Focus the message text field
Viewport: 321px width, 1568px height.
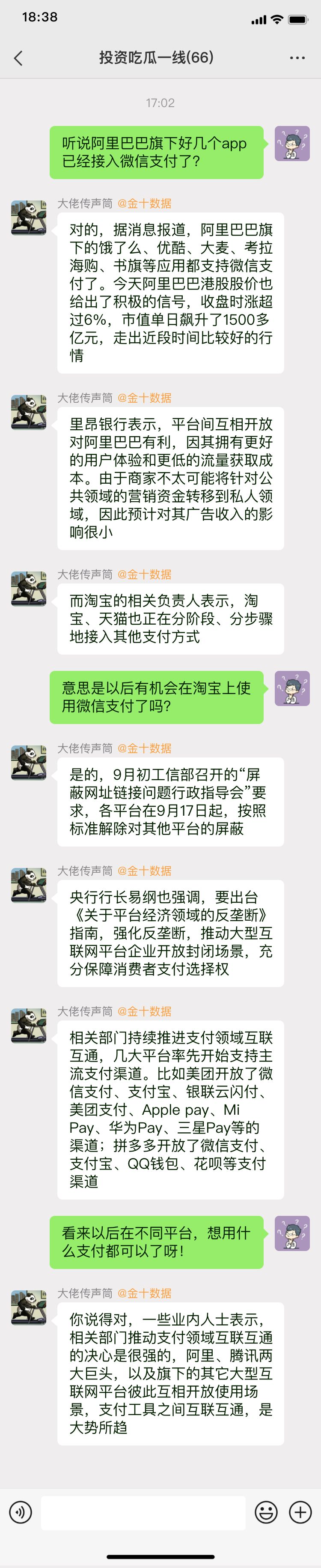(x=143, y=1512)
